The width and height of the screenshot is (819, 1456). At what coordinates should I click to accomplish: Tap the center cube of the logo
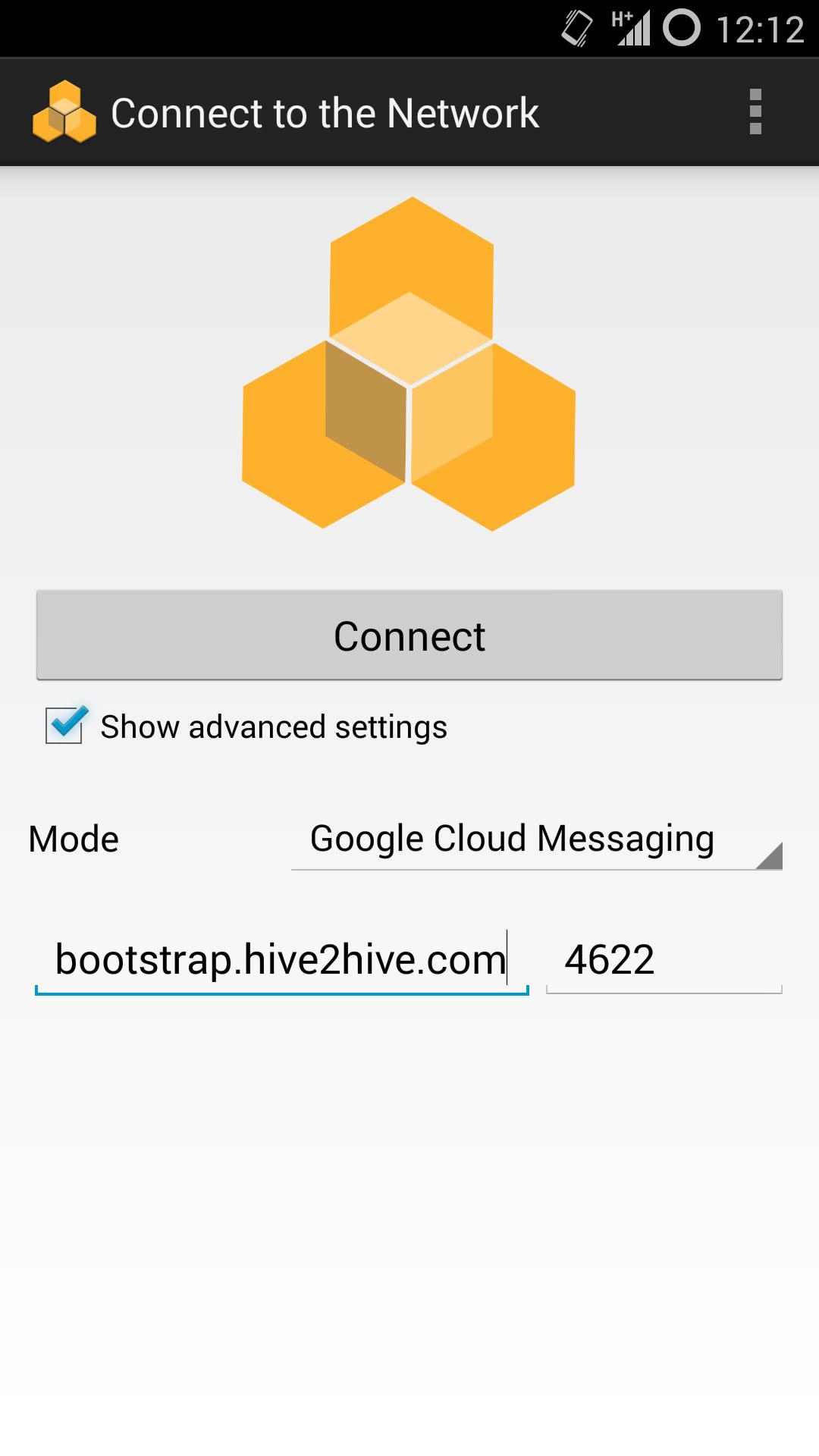coord(409,379)
